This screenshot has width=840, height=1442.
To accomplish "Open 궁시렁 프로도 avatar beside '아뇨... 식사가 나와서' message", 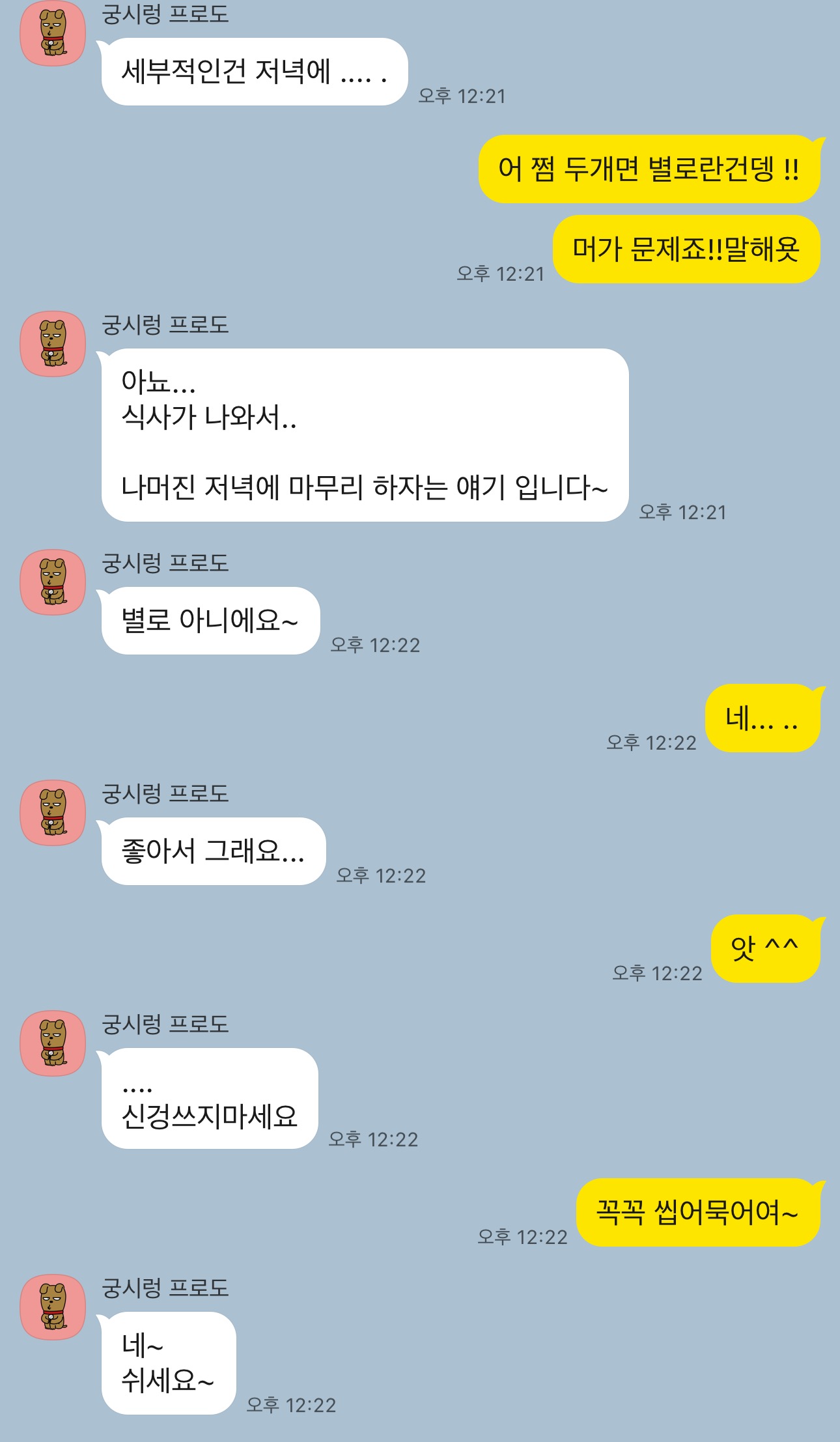I will point(53,344).
